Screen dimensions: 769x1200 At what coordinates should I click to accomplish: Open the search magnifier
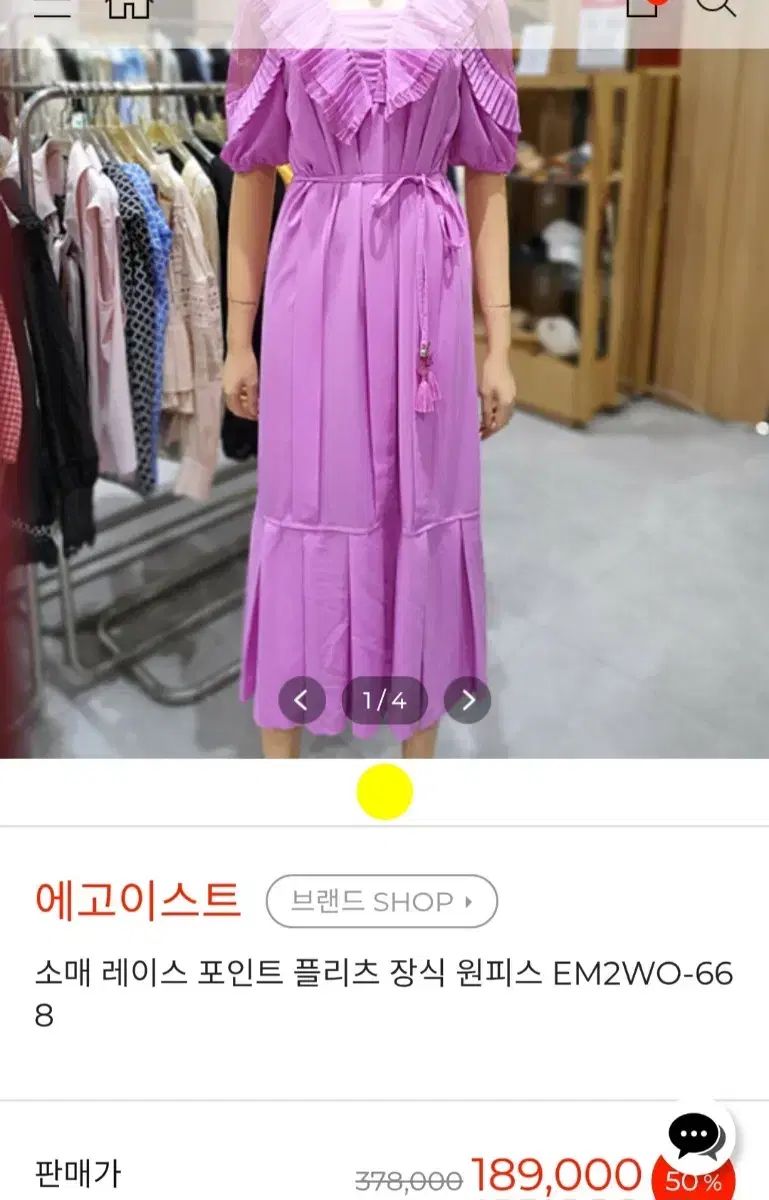pyautogui.click(x=715, y=6)
